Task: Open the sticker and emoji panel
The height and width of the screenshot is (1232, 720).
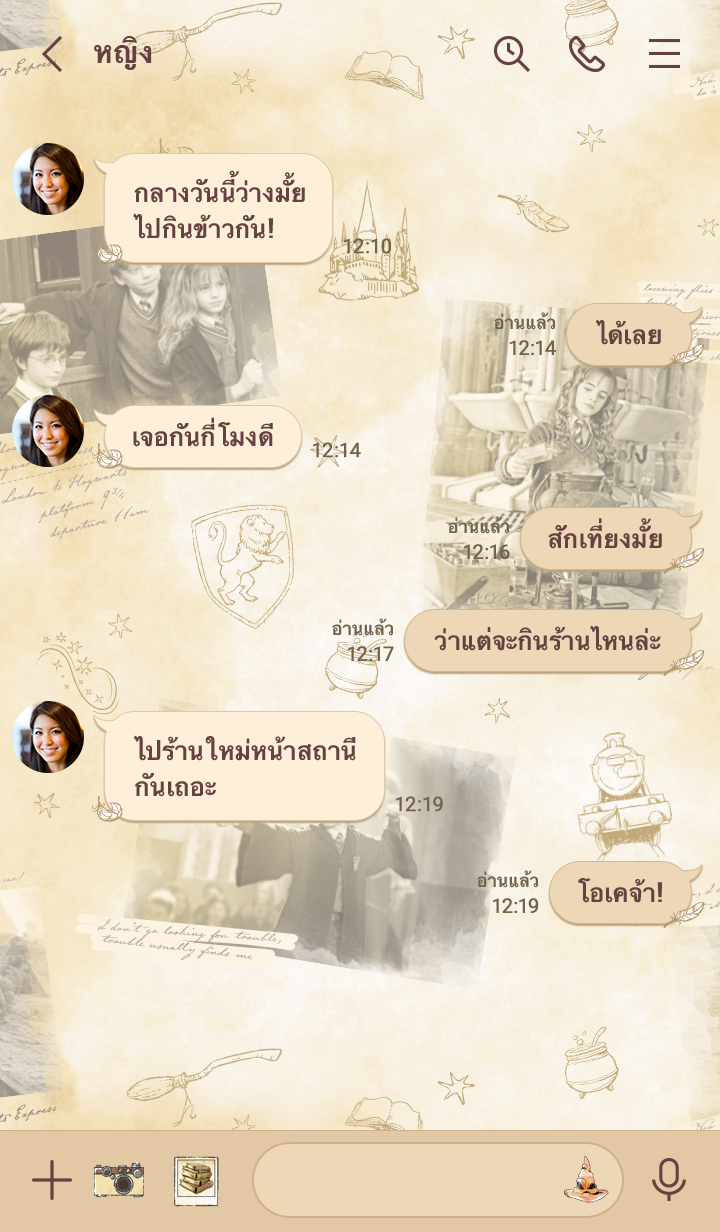Action: [x=587, y=1181]
